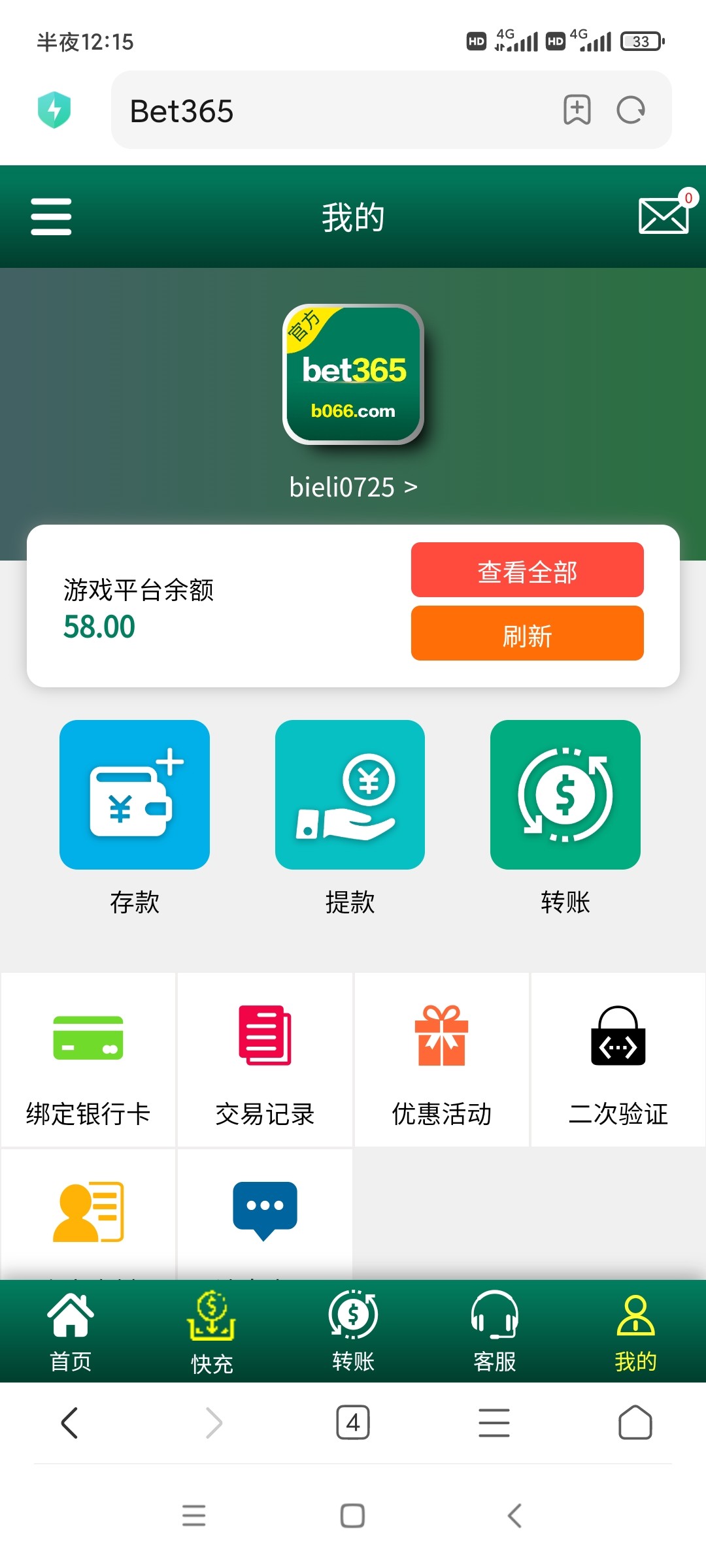
Task: Refresh balance with 刷新 button
Action: (x=527, y=633)
